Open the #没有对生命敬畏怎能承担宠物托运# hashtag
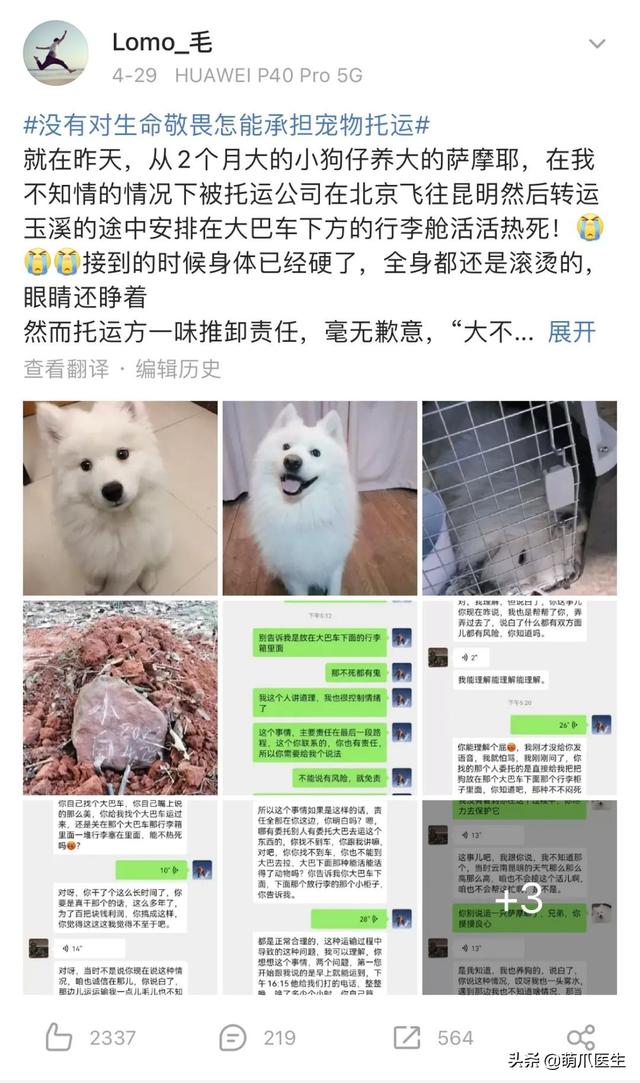 [x=227, y=125]
